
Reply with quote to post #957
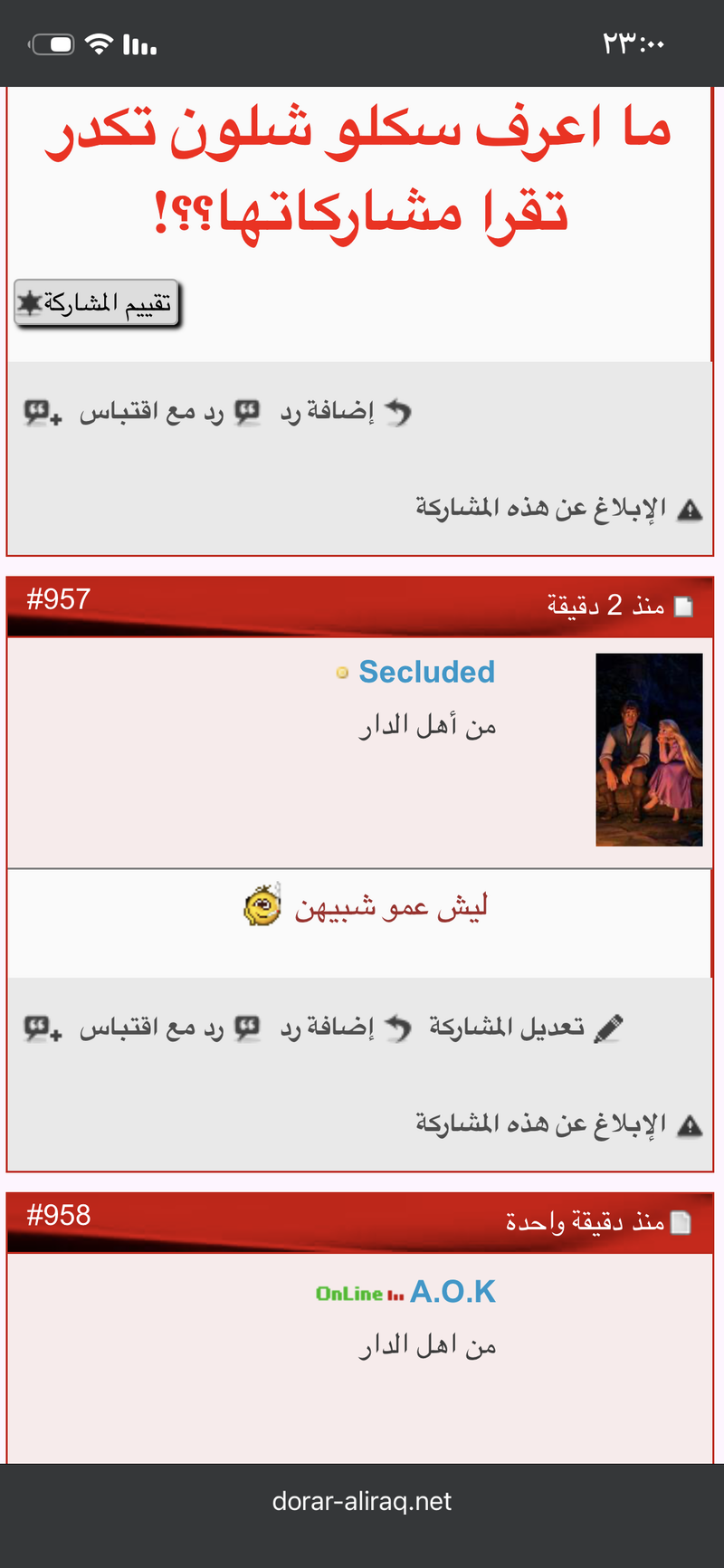[169, 1028]
